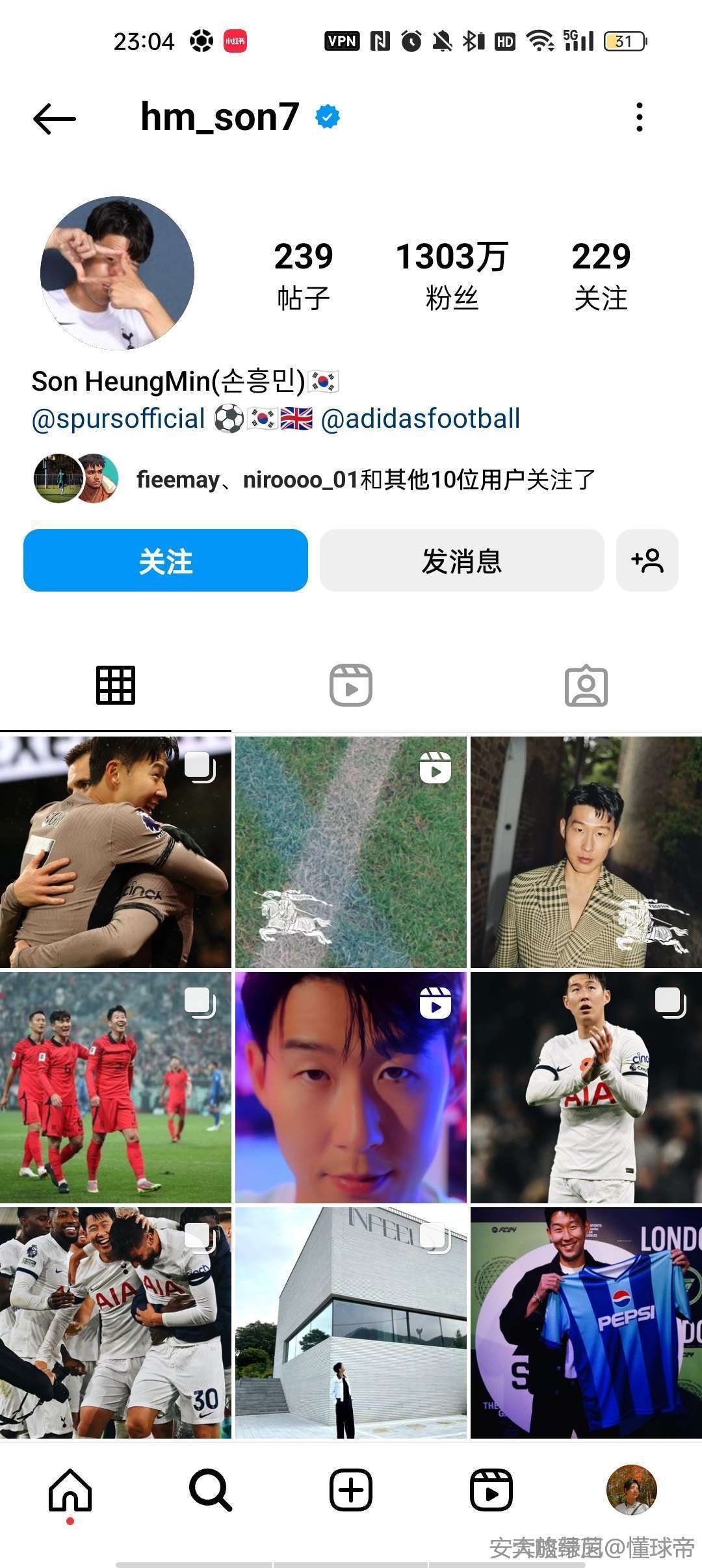Open the search and explore tab
The image size is (702, 1568).
[211, 1490]
